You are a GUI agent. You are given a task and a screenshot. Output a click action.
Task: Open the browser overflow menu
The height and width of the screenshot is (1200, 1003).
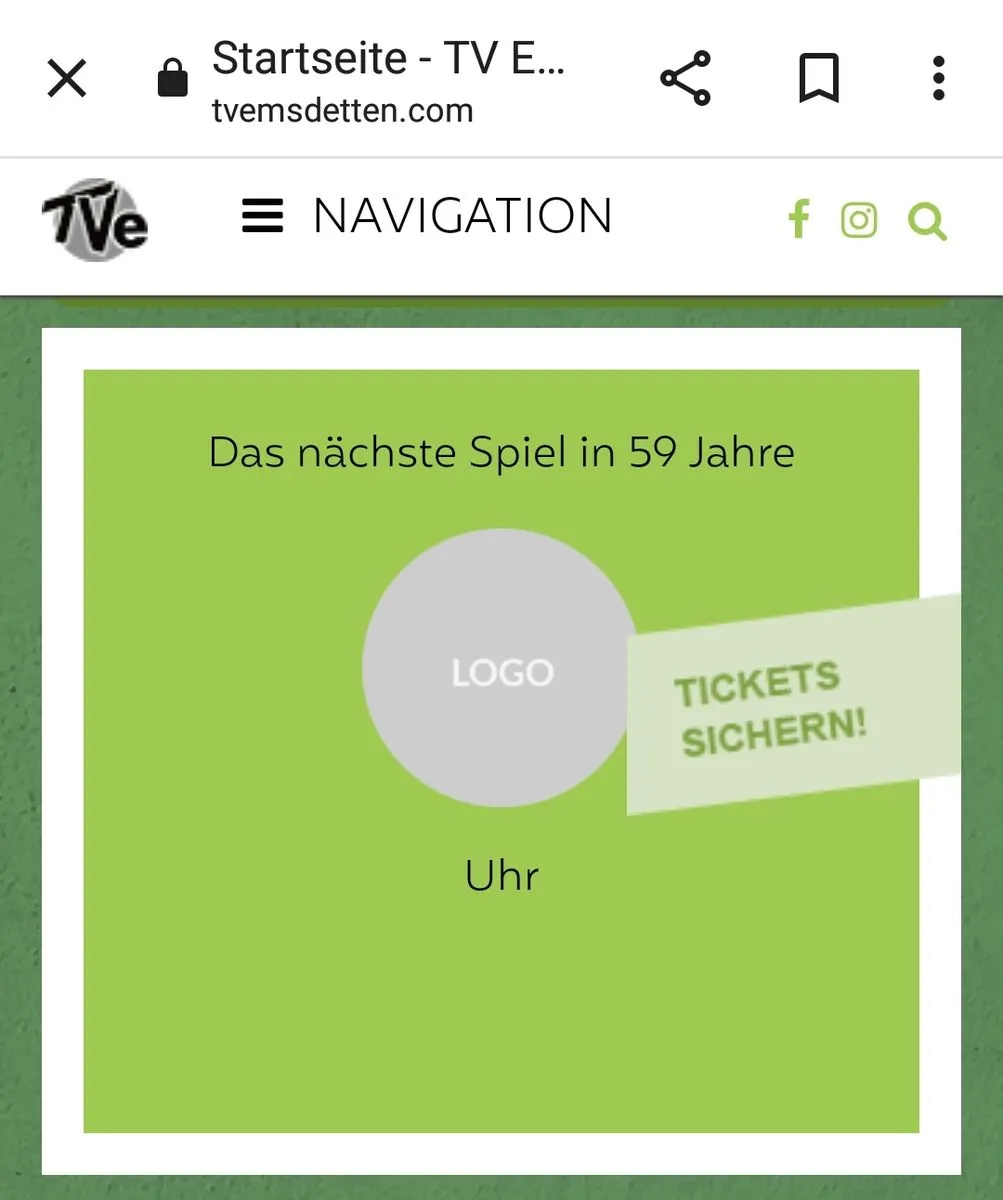click(938, 79)
